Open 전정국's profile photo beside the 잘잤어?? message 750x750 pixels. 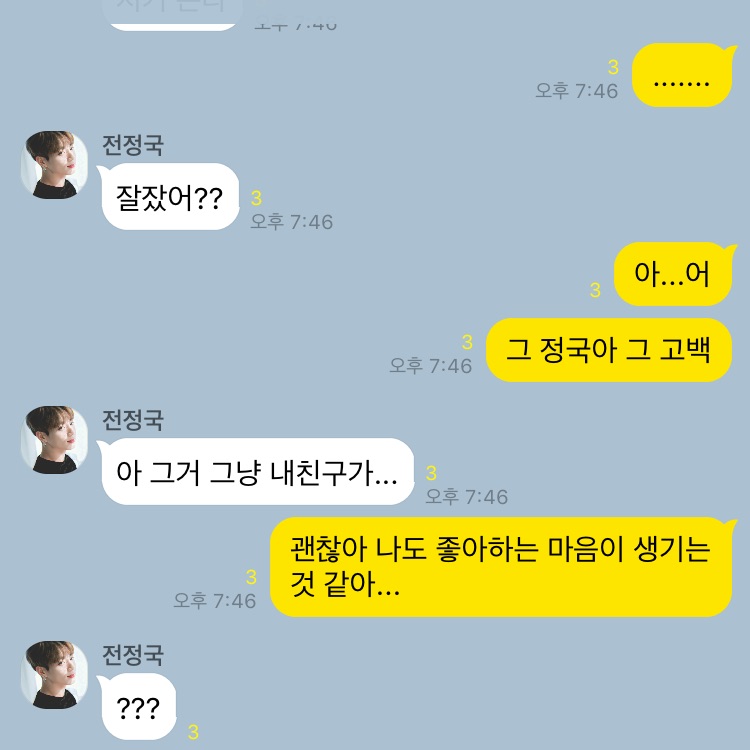pos(54,165)
